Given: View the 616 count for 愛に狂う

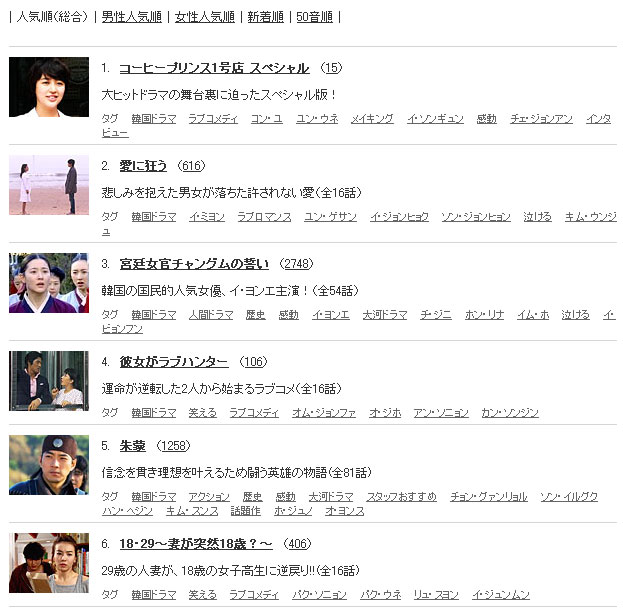Looking at the screenshot, I should tap(190, 166).
